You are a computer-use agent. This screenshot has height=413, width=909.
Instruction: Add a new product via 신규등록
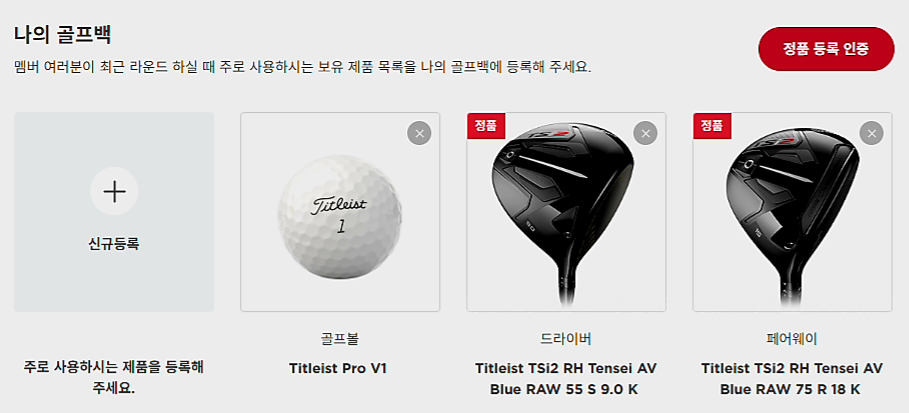[114, 212]
